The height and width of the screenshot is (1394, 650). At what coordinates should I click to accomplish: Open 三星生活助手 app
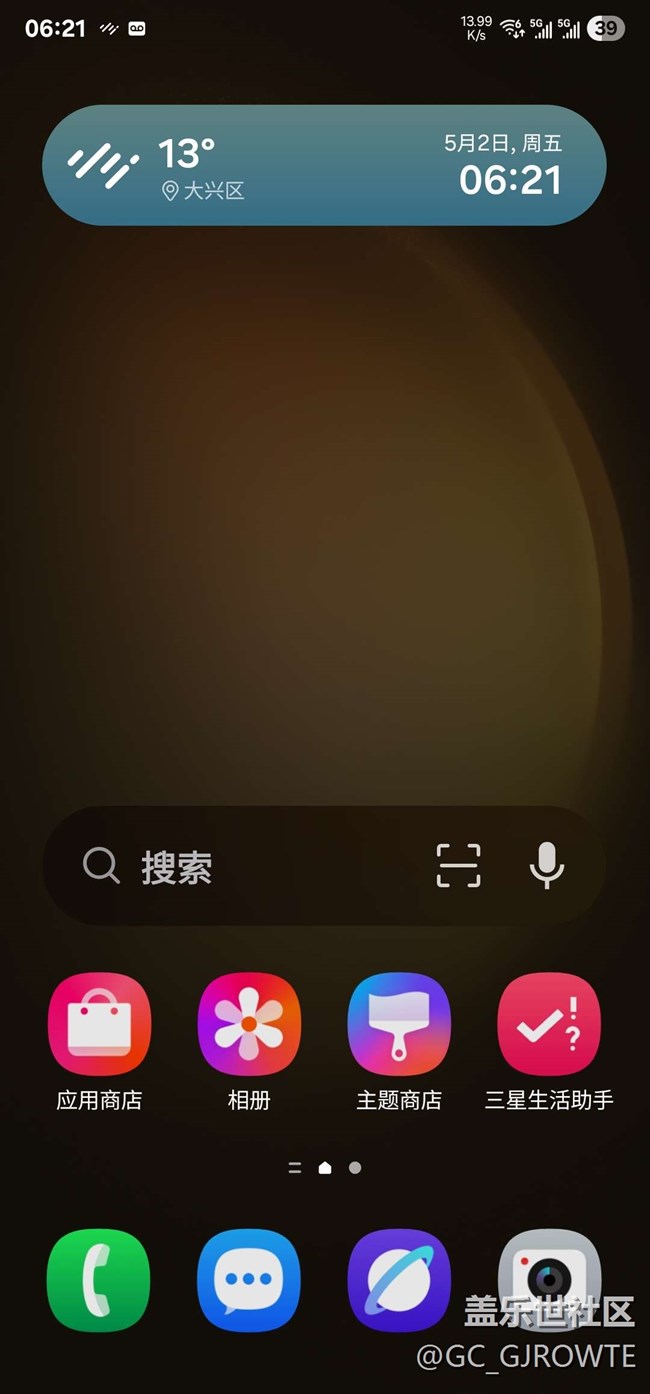(x=549, y=1024)
